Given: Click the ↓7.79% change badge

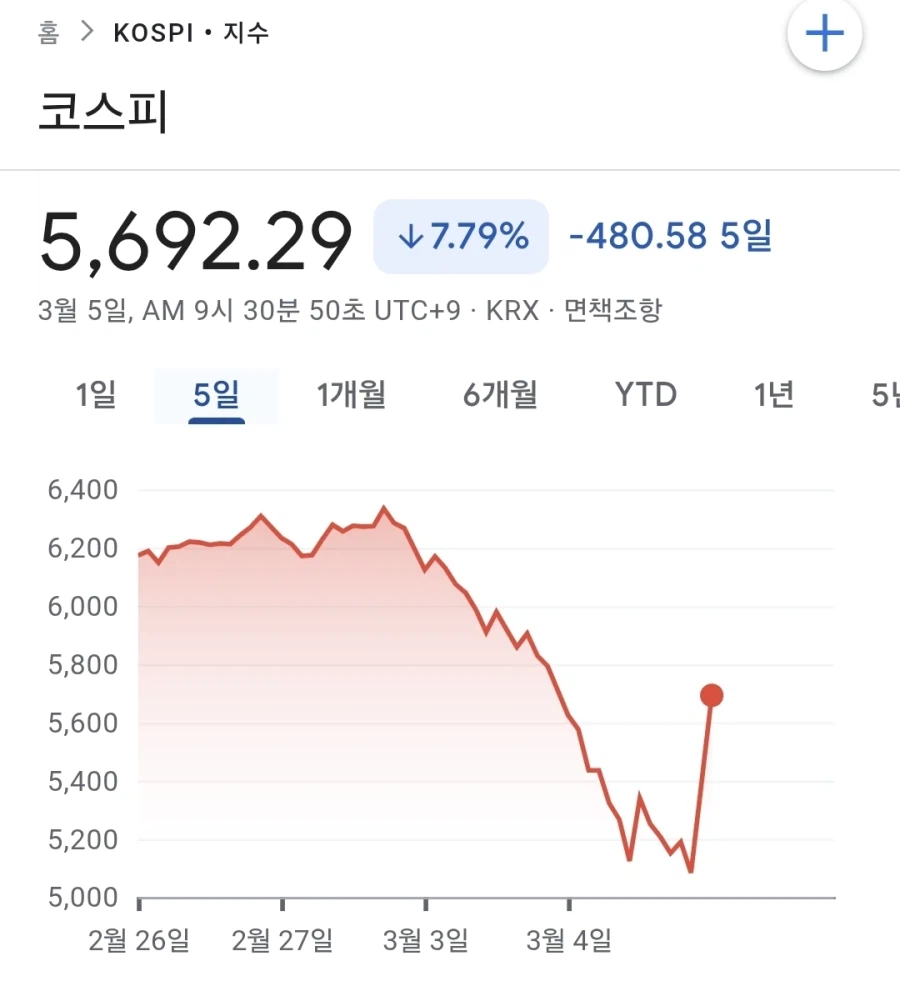Looking at the screenshot, I should [460, 236].
